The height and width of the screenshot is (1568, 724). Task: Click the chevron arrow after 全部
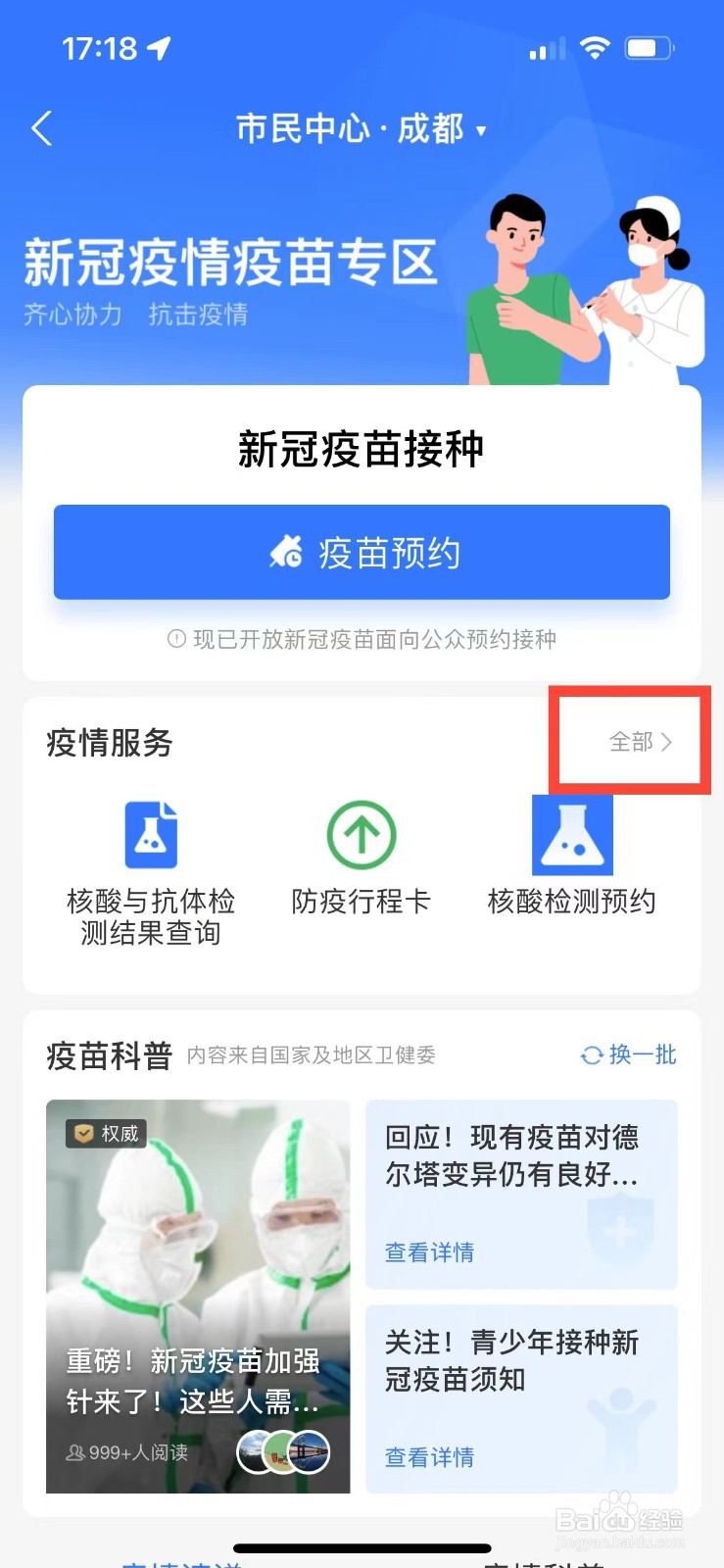click(x=668, y=743)
